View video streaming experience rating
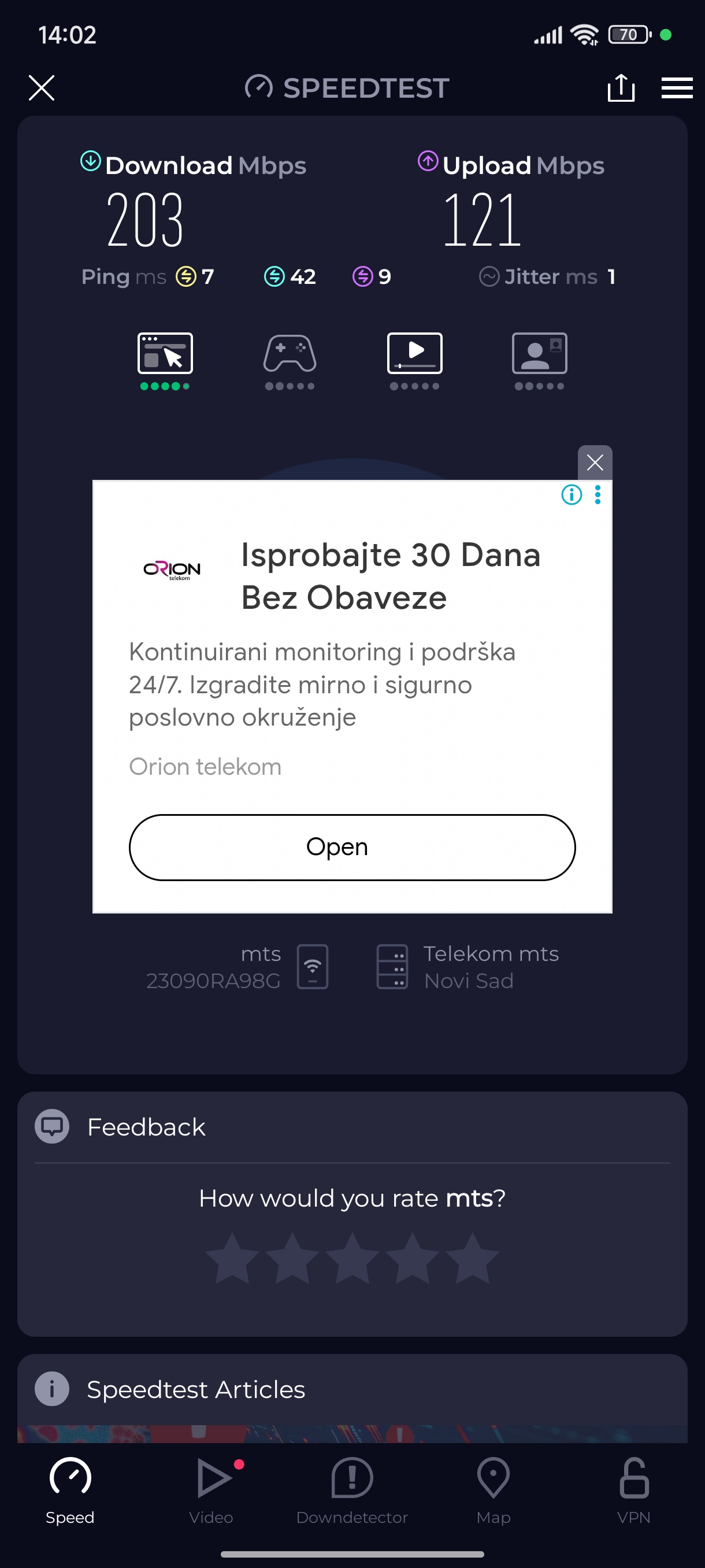Image resolution: width=705 pixels, height=1568 pixels. pos(414,359)
